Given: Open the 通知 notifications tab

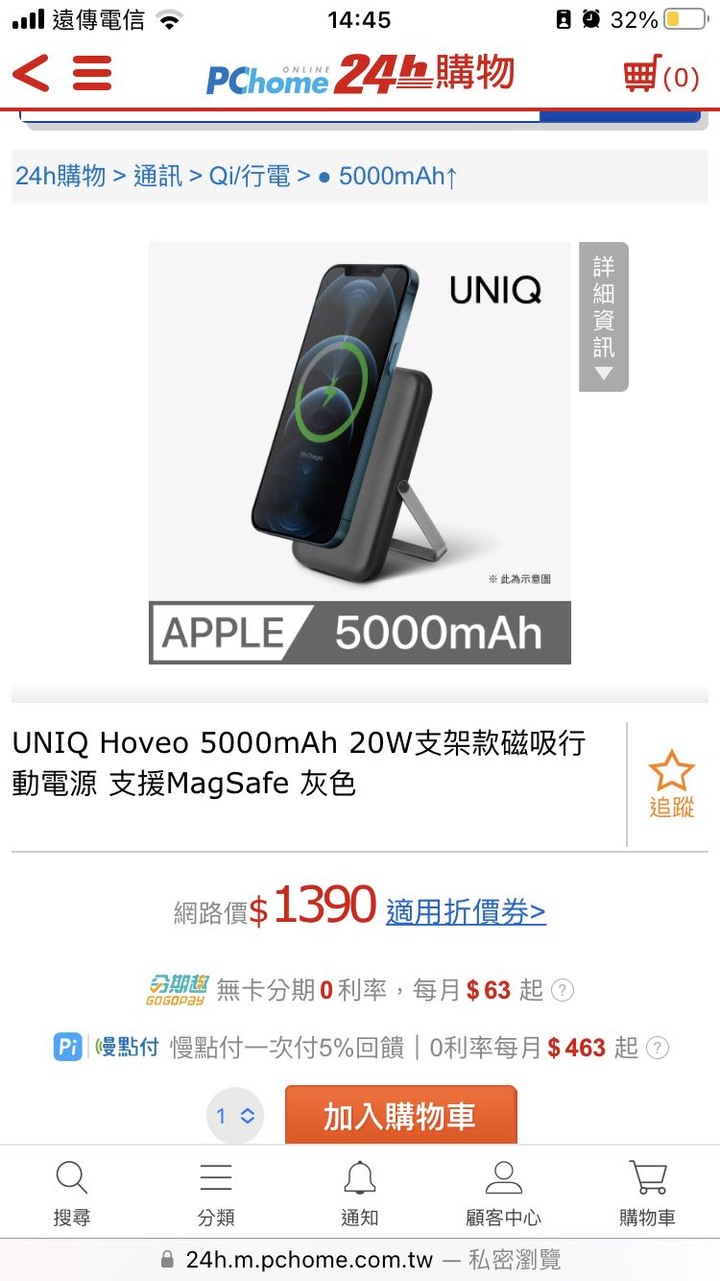Looking at the screenshot, I should [360, 1193].
